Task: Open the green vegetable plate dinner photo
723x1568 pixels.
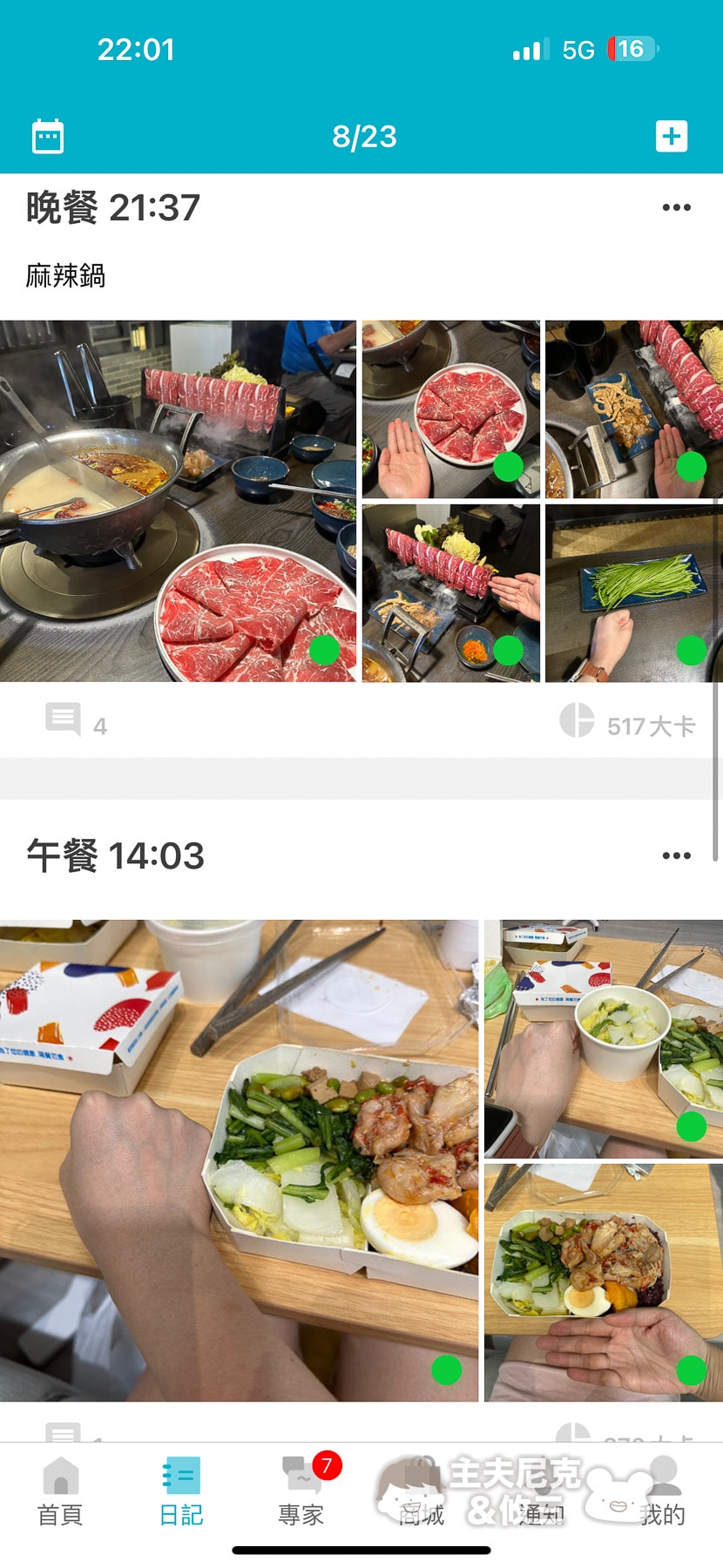Action: tap(633, 592)
